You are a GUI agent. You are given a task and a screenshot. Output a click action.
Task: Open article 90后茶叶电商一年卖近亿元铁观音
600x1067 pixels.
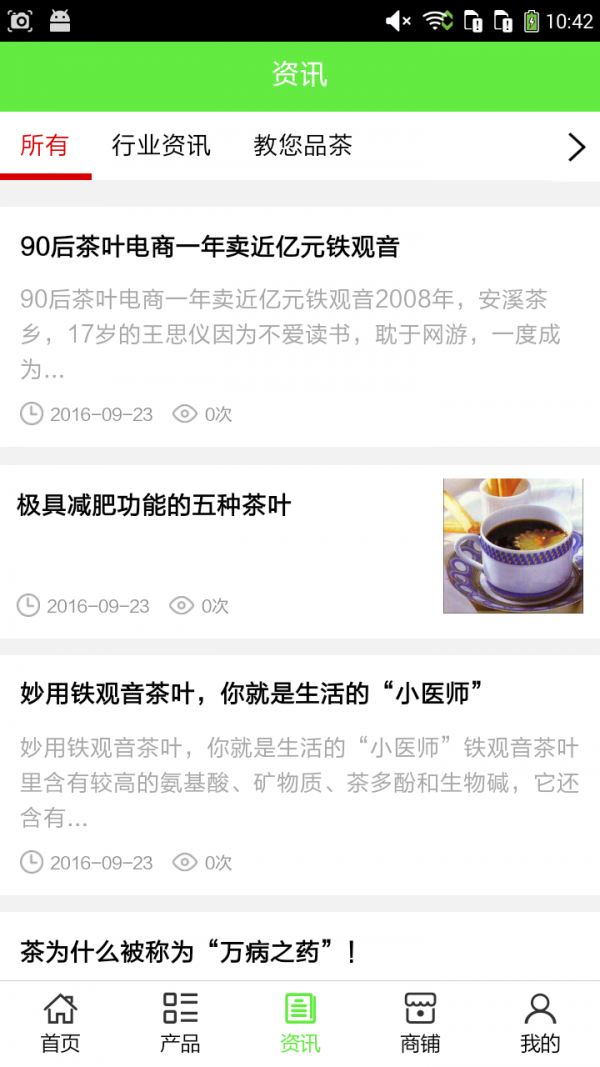210,247
